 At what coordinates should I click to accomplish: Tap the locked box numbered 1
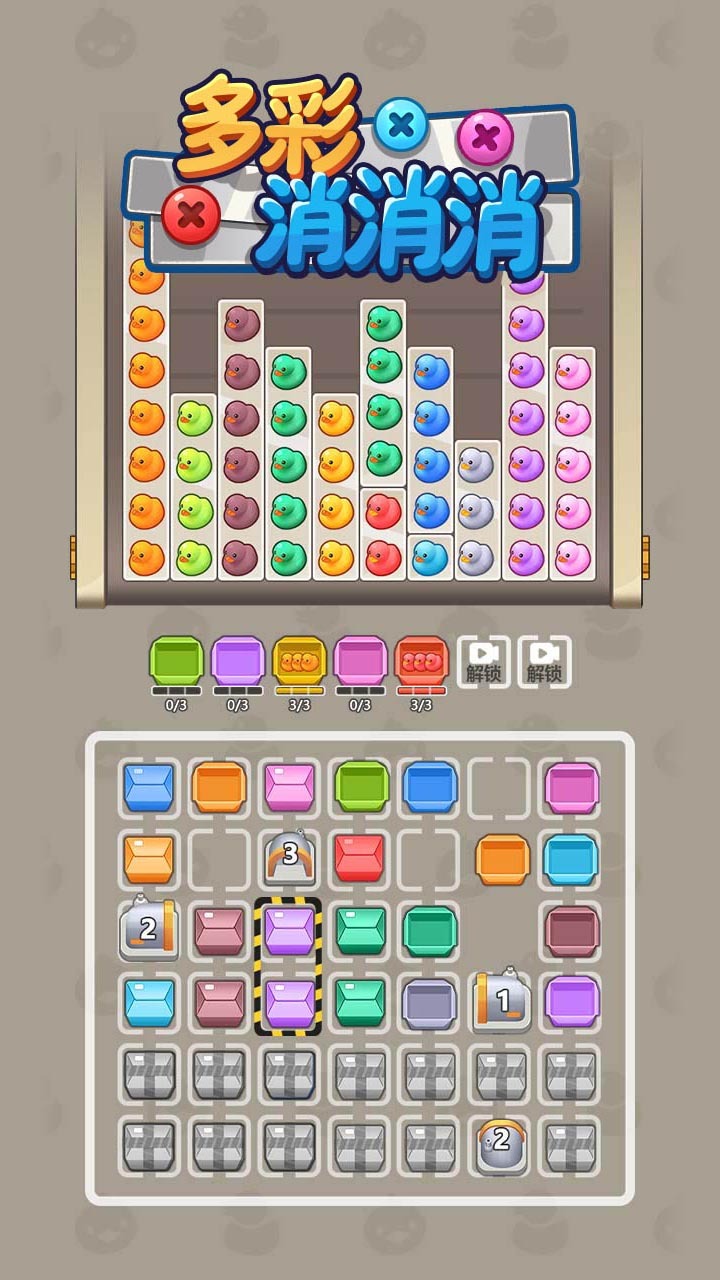click(501, 1001)
